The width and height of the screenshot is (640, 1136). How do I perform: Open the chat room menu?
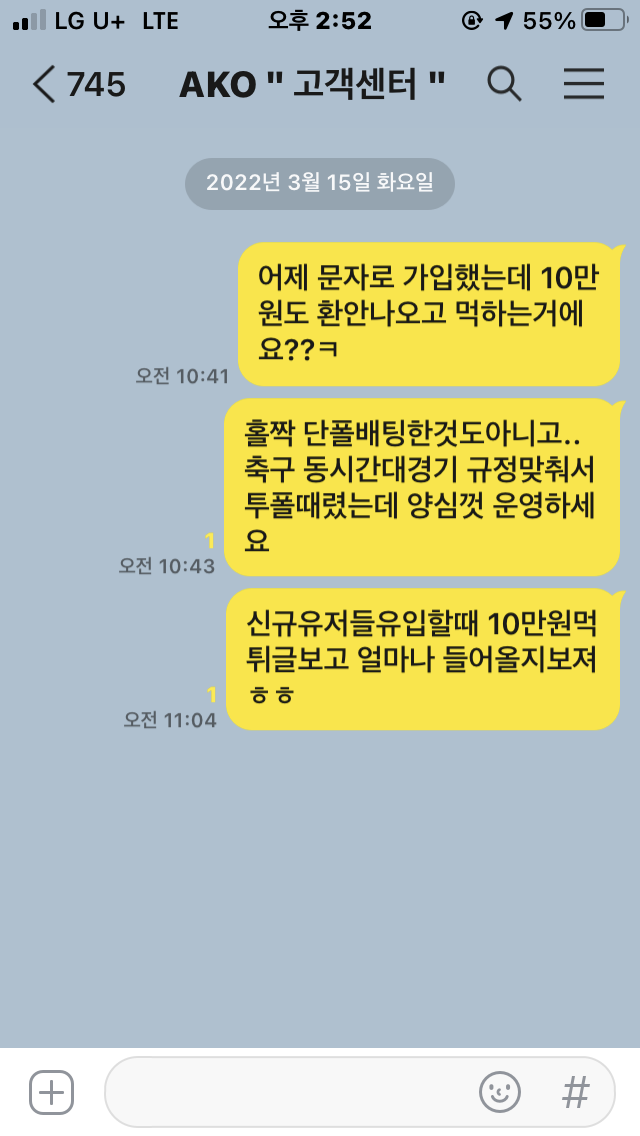584,84
